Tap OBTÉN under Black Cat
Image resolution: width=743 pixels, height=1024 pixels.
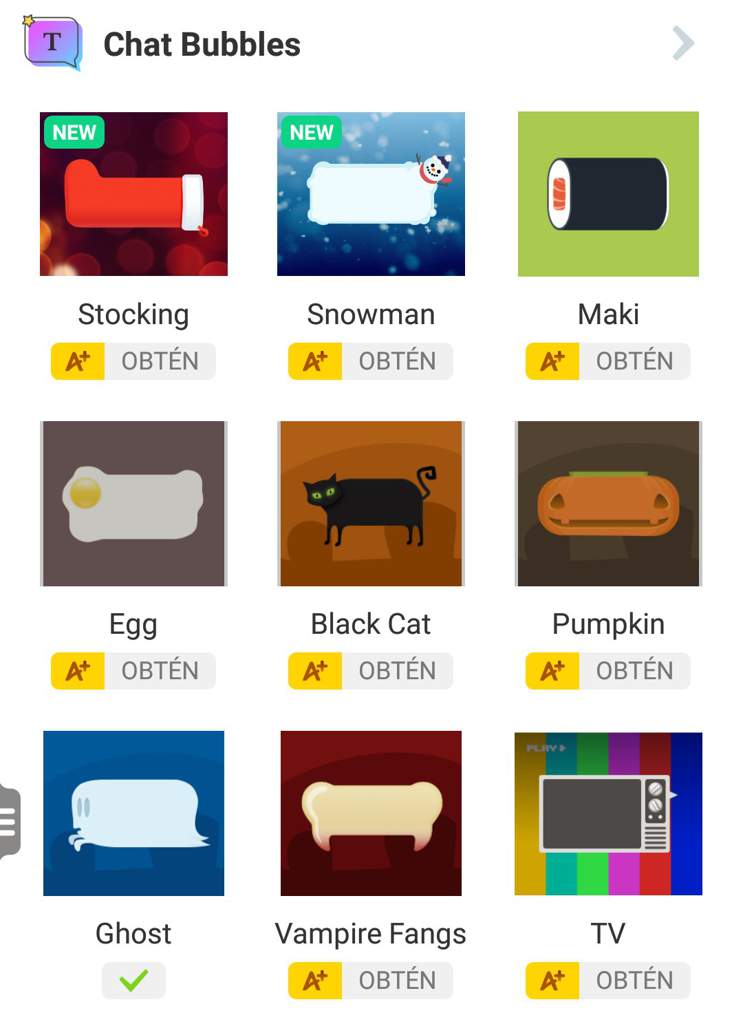coord(370,671)
